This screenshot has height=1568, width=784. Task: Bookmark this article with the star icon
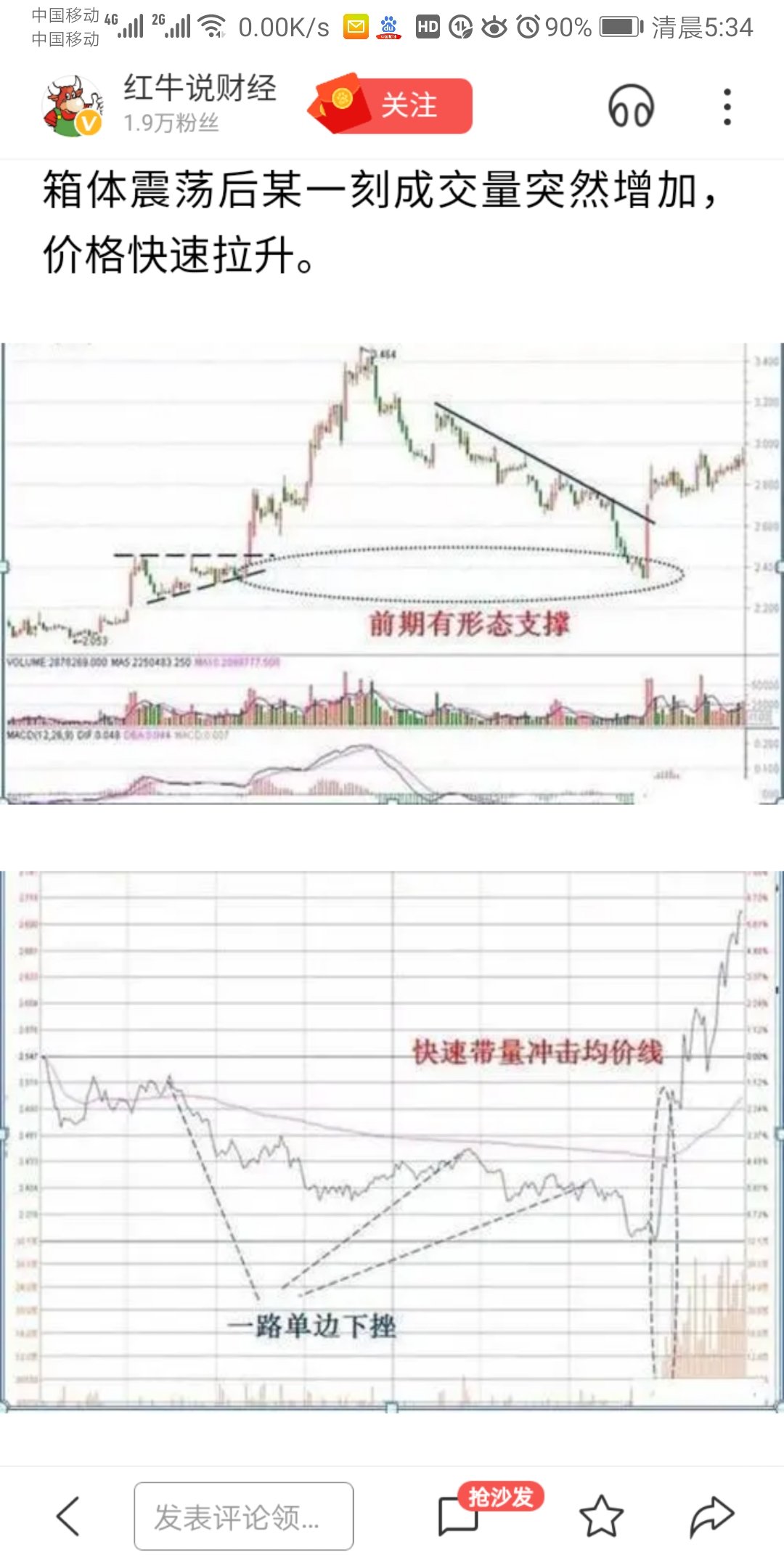point(601,1516)
